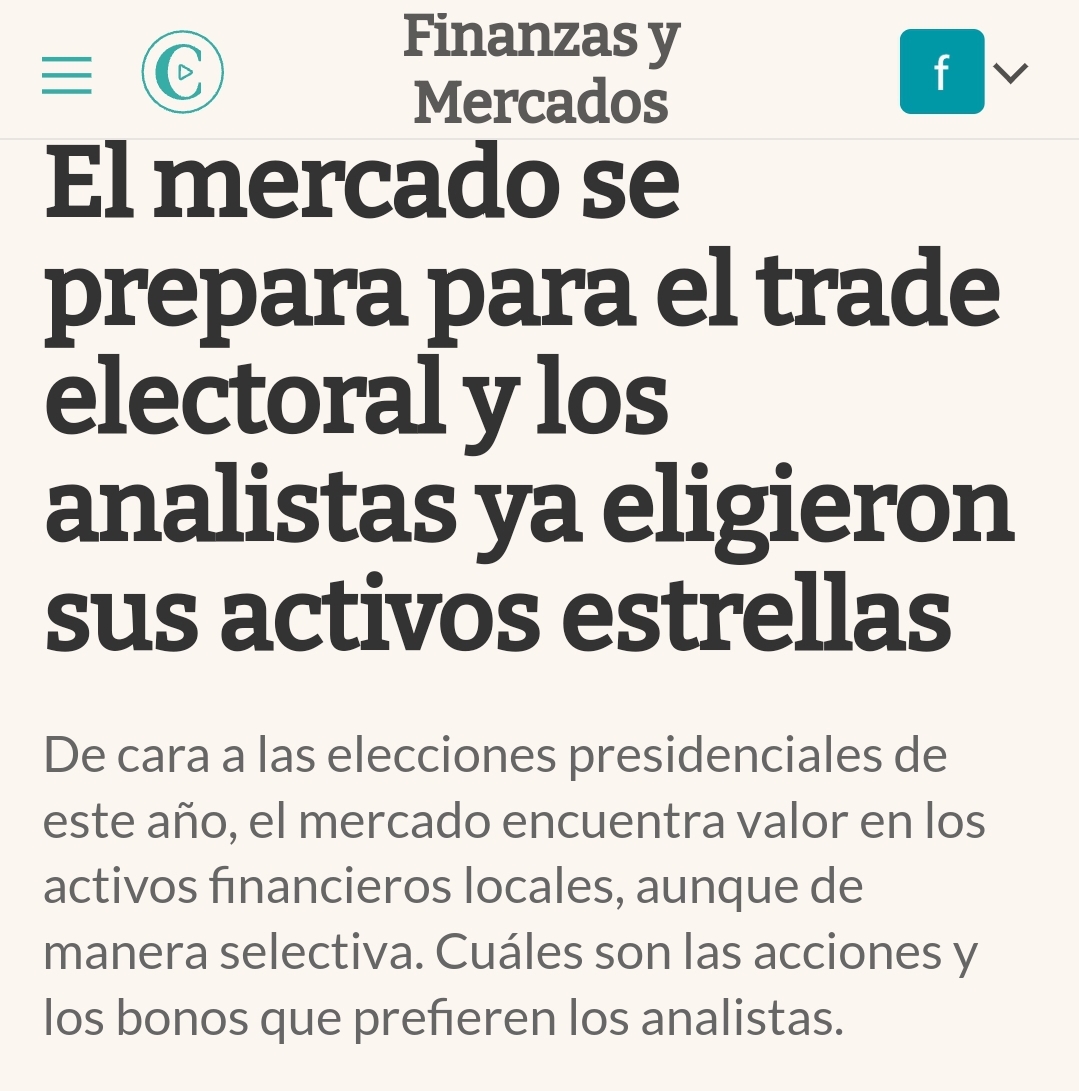Image resolution: width=1079 pixels, height=1091 pixels.
Task: Go to the El Cronista home logo
Action: pyautogui.click(x=182, y=72)
